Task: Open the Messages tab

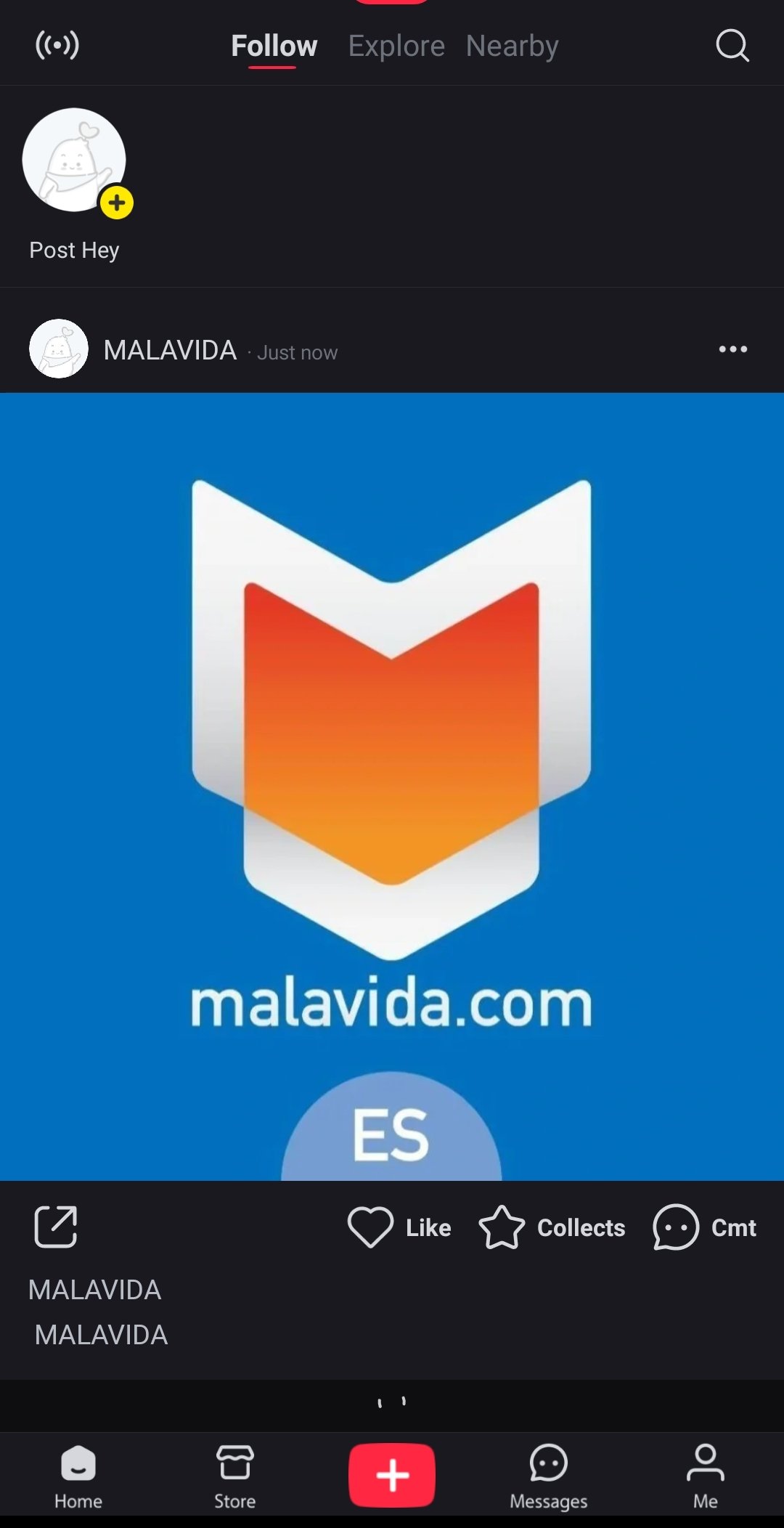Action: pos(549,1476)
